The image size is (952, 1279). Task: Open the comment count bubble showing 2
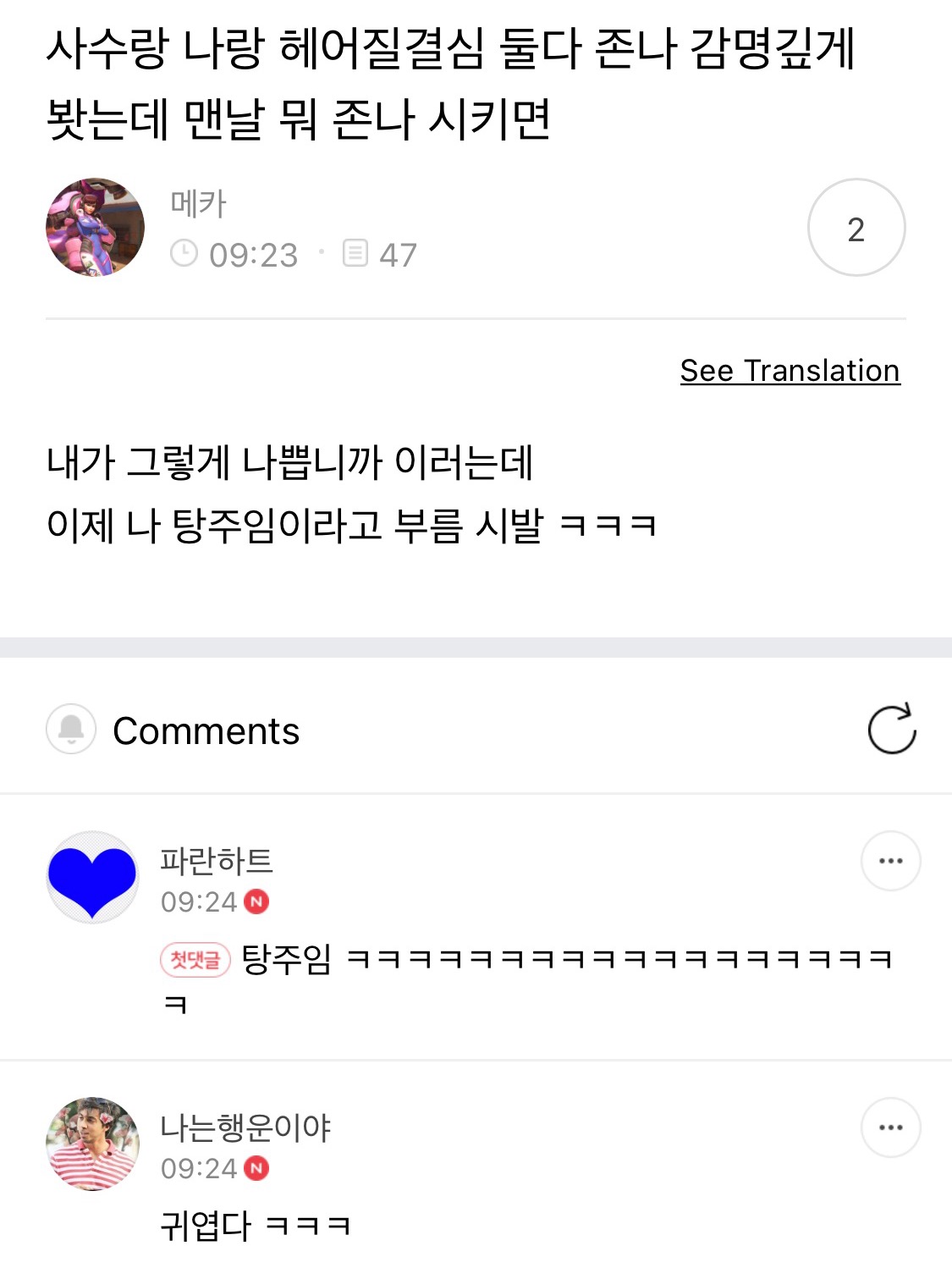(x=857, y=227)
